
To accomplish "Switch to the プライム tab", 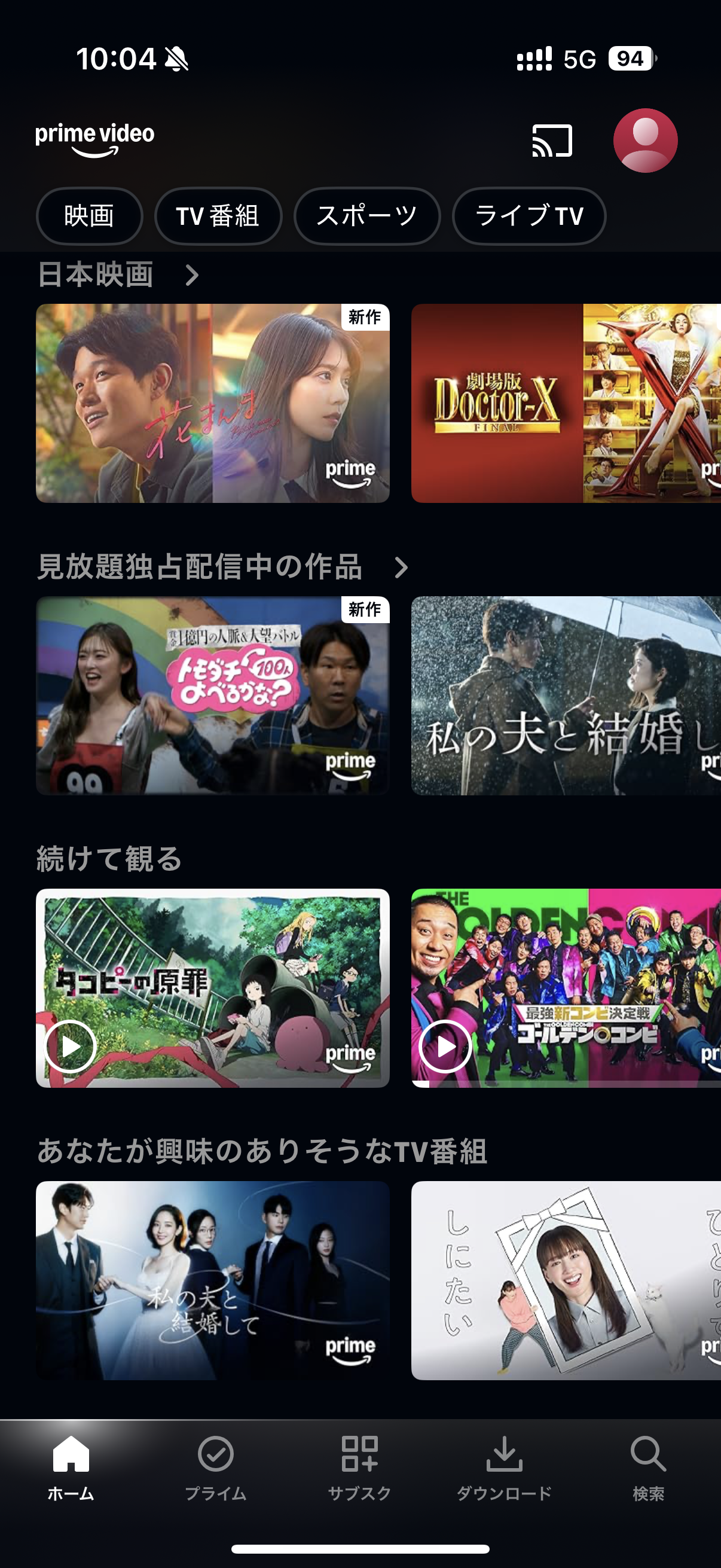I will [x=215, y=1468].
